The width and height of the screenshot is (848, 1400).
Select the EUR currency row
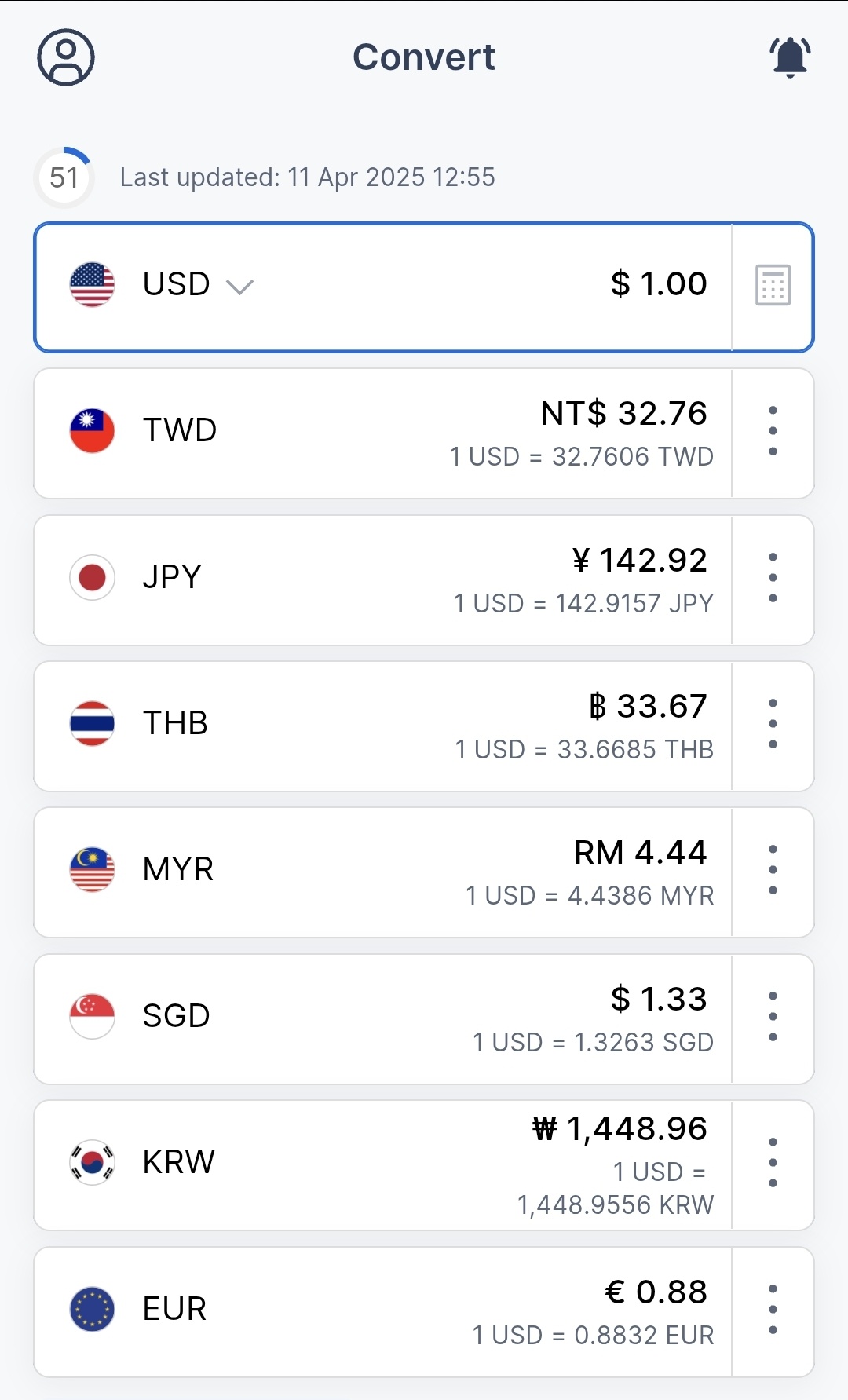tap(383, 1312)
